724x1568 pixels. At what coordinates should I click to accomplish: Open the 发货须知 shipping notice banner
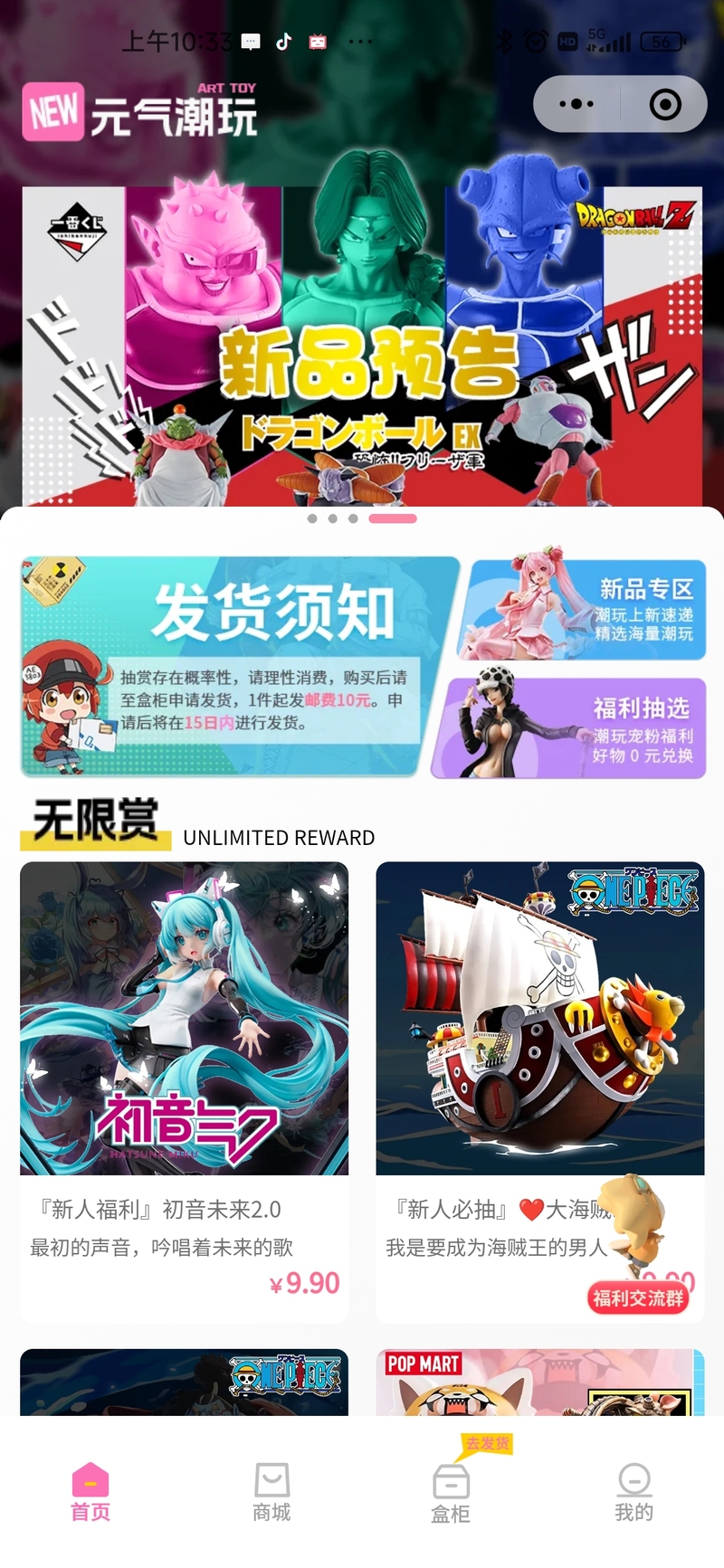[x=239, y=667]
